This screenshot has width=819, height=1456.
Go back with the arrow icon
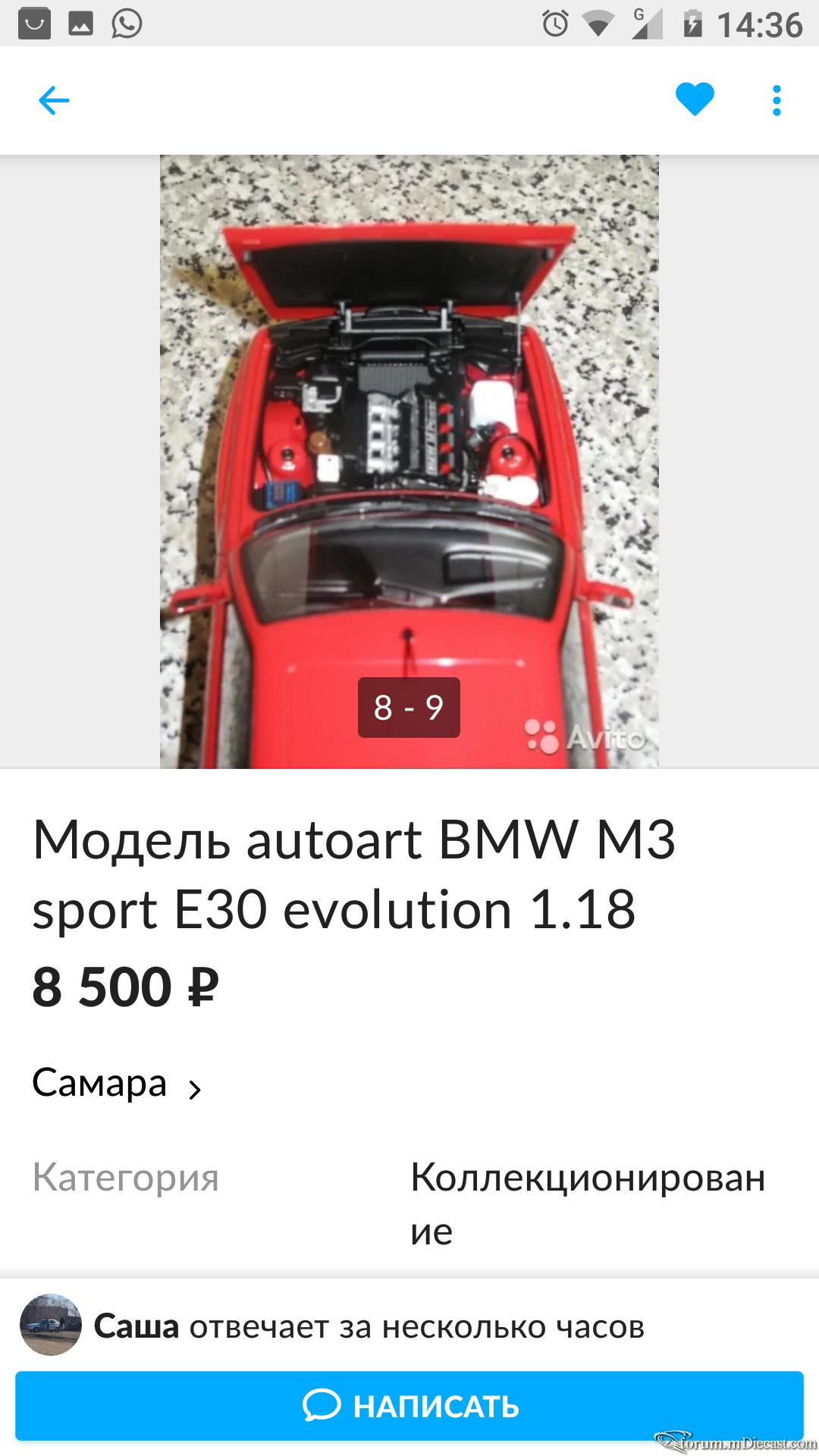pyautogui.click(x=54, y=100)
